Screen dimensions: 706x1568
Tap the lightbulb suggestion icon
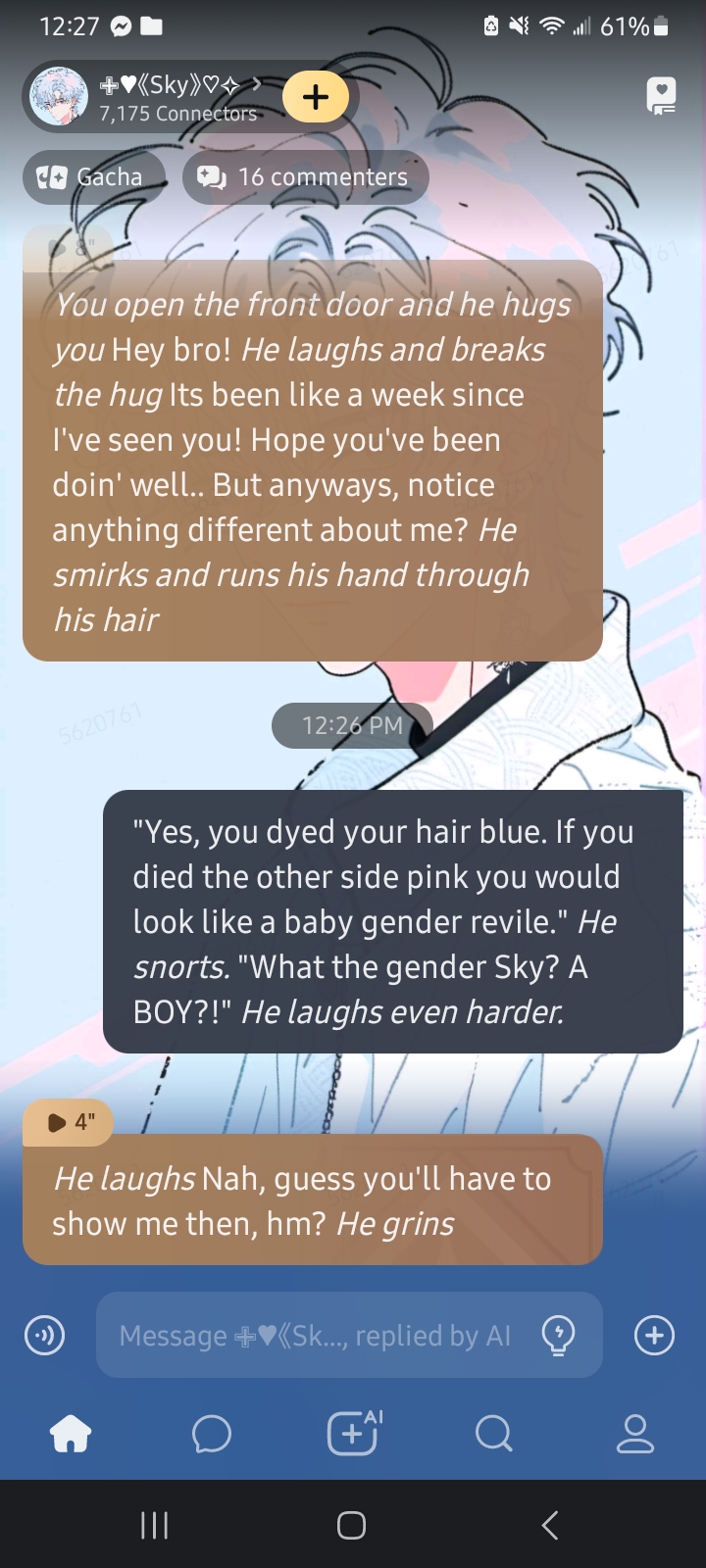click(558, 1335)
